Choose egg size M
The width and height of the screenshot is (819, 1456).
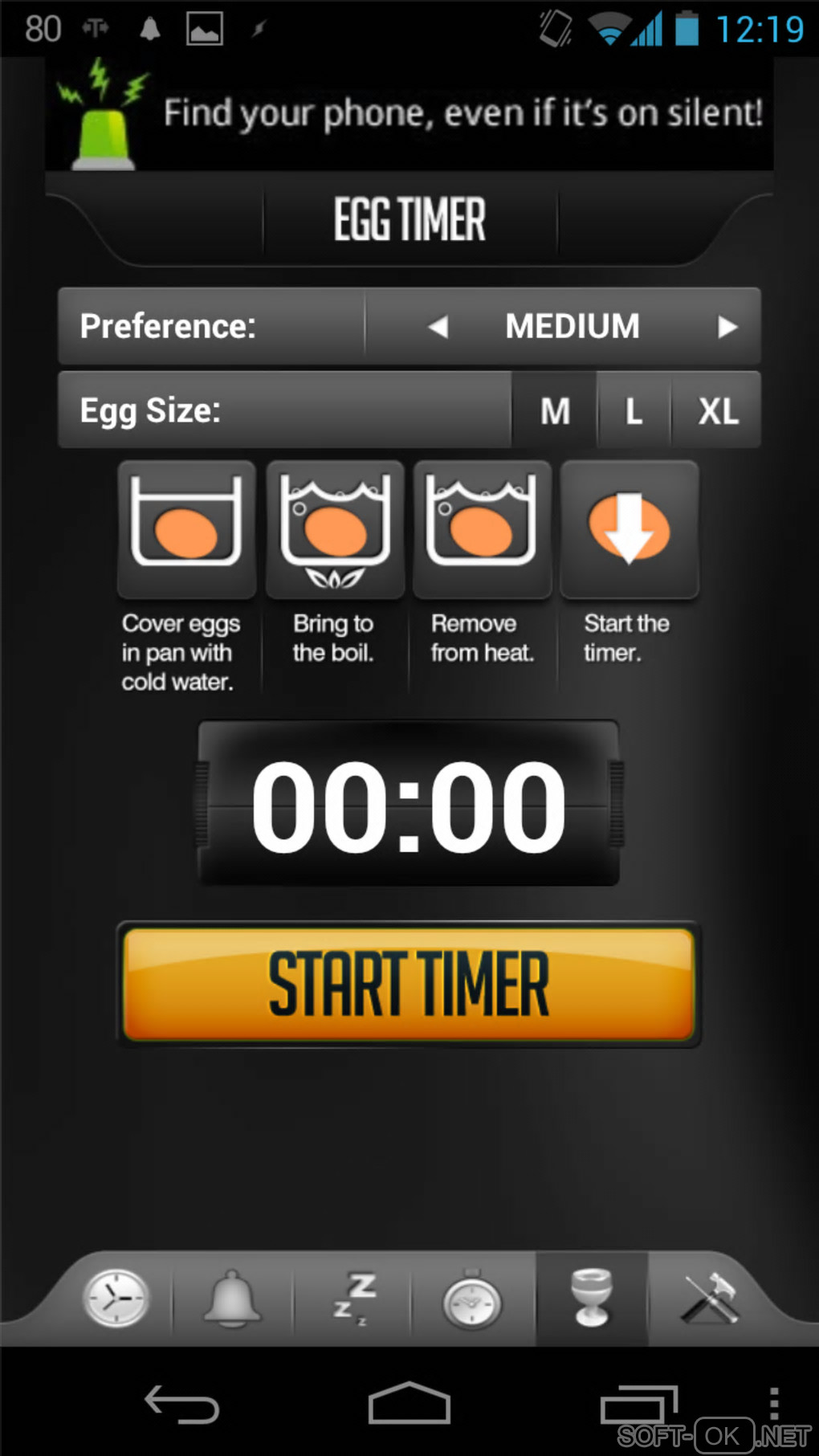point(555,411)
